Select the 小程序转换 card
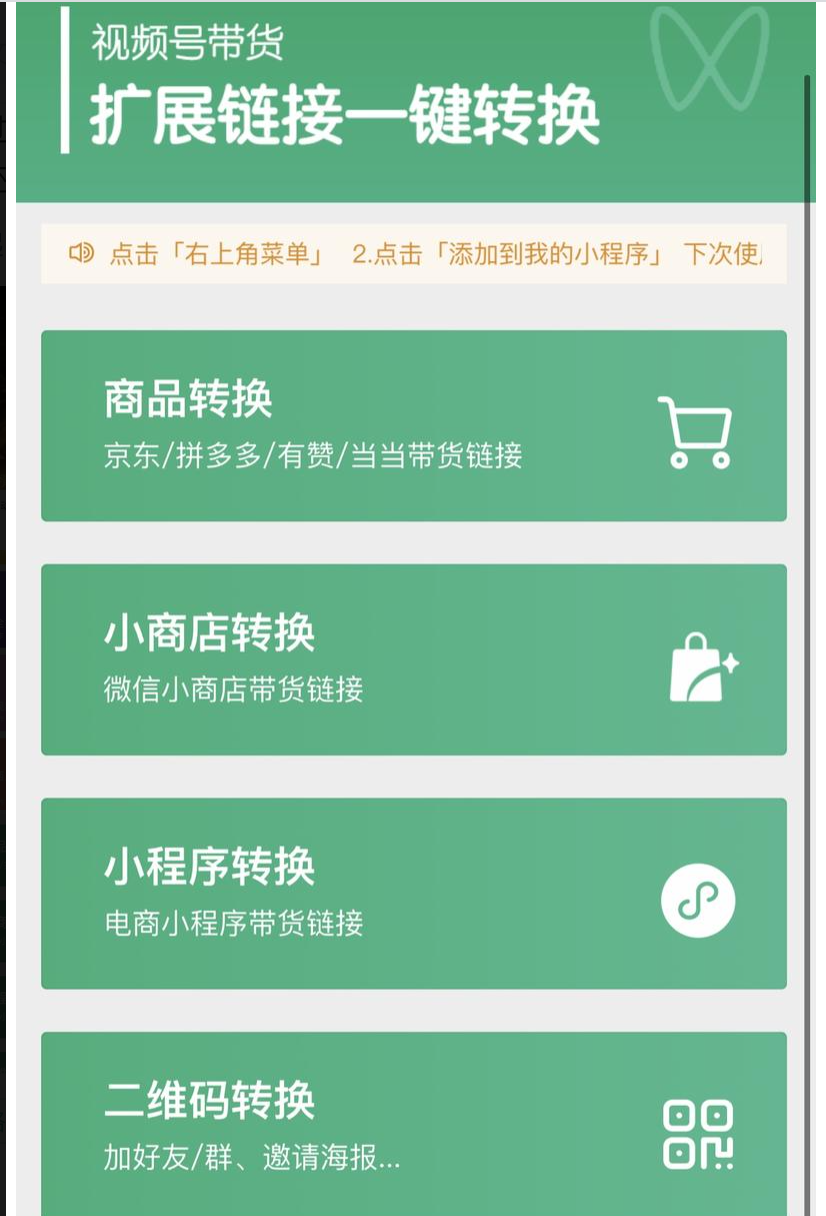The height and width of the screenshot is (1216, 826). click(x=413, y=893)
